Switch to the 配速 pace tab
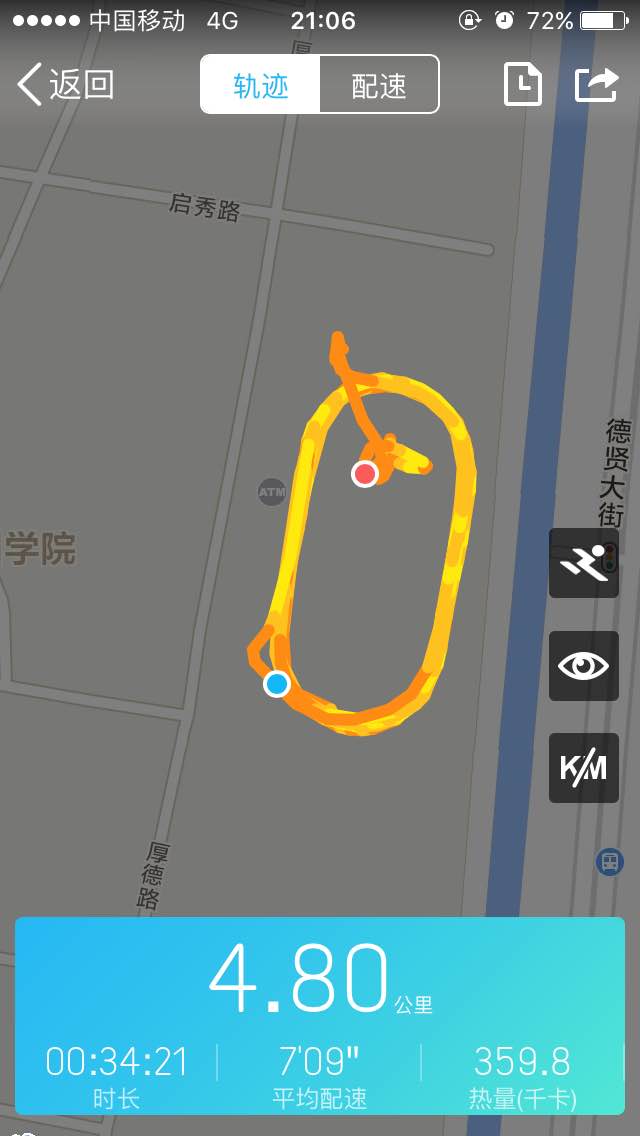Image resolution: width=640 pixels, height=1136 pixels. 379,85
